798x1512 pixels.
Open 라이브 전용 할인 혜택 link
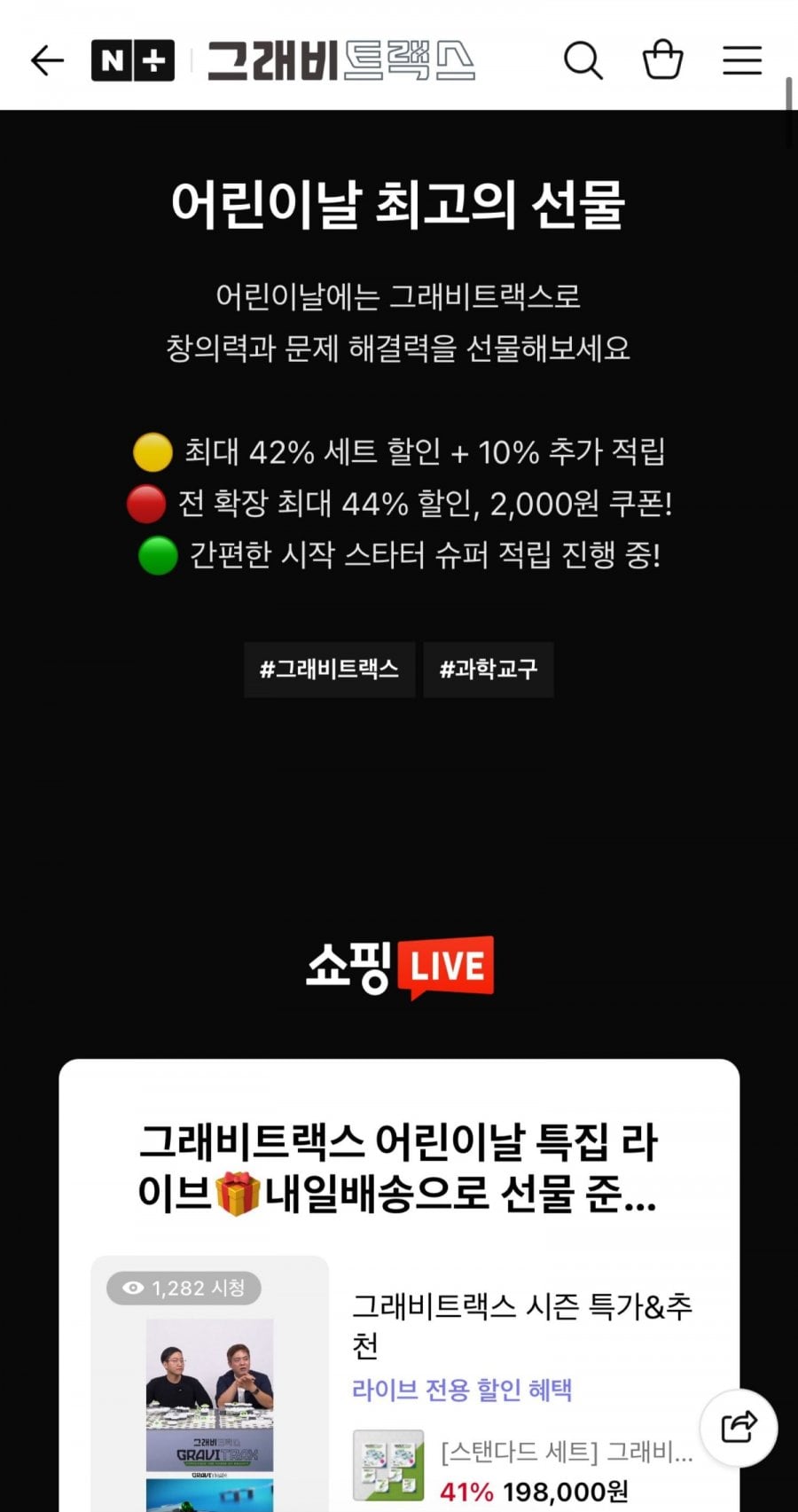(x=462, y=1390)
